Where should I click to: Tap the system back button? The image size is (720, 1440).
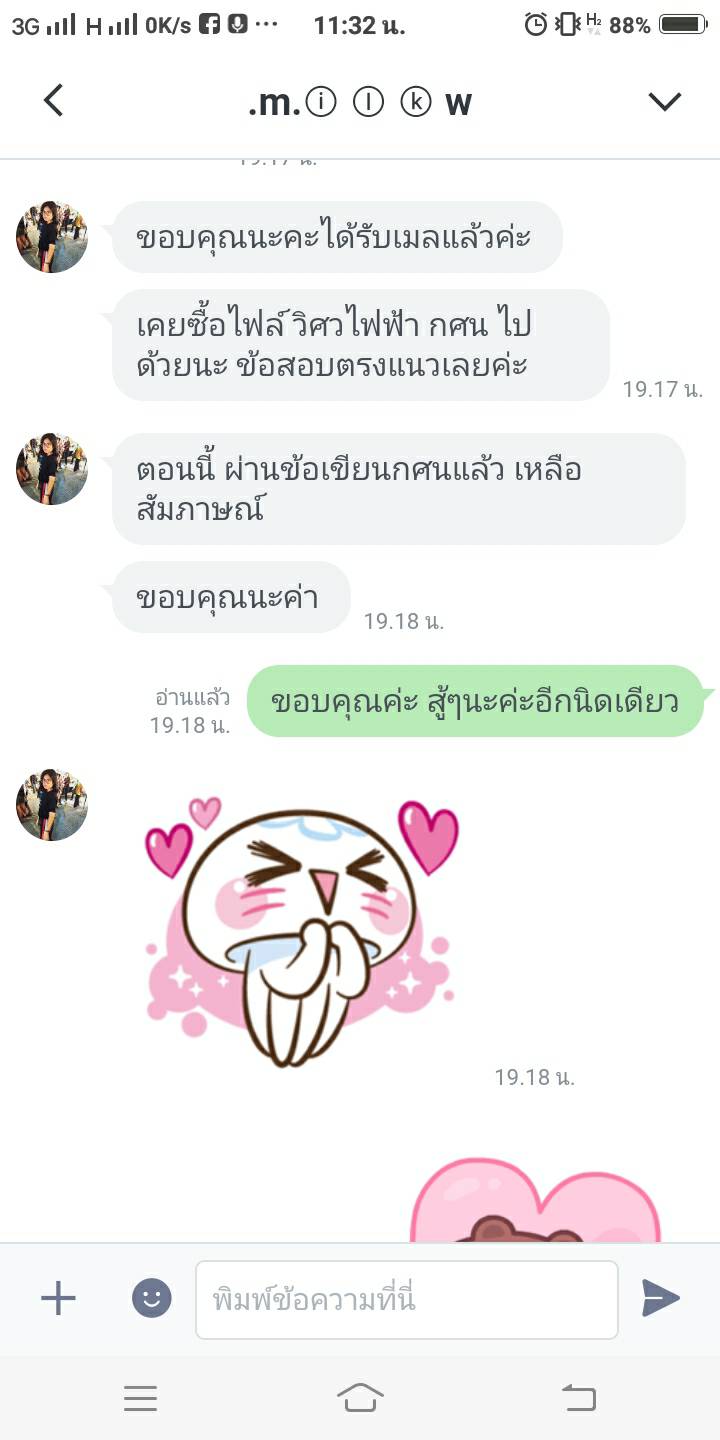[x=579, y=1398]
